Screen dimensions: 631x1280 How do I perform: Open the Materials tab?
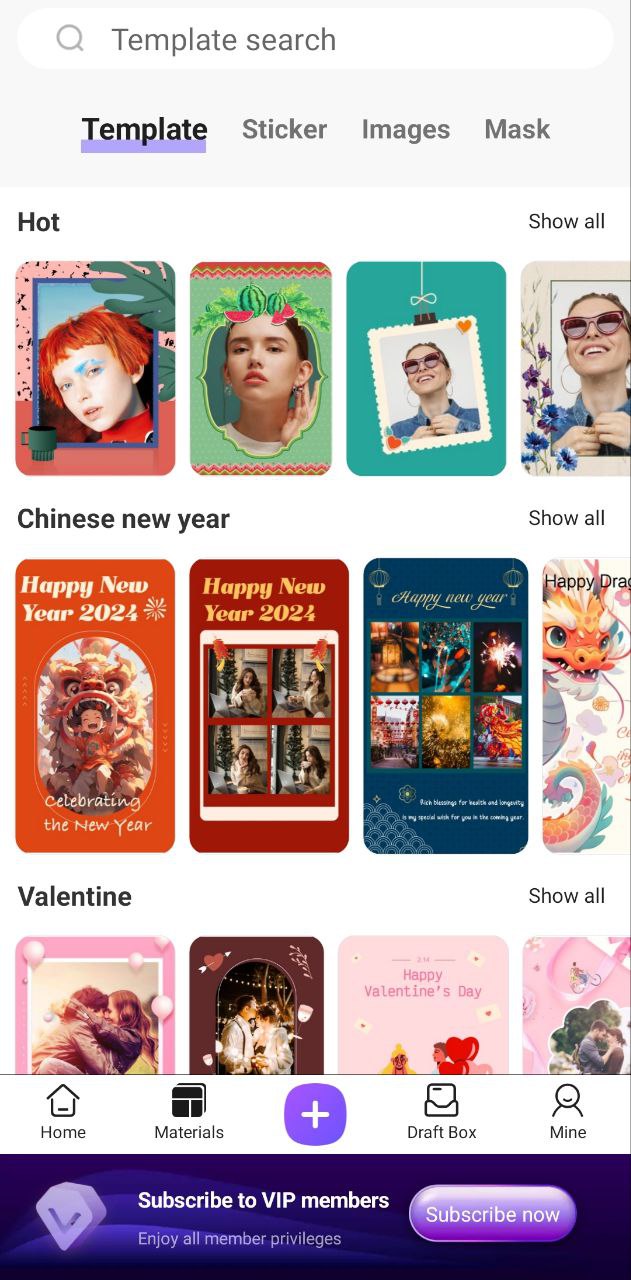(x=189, y=1112)
